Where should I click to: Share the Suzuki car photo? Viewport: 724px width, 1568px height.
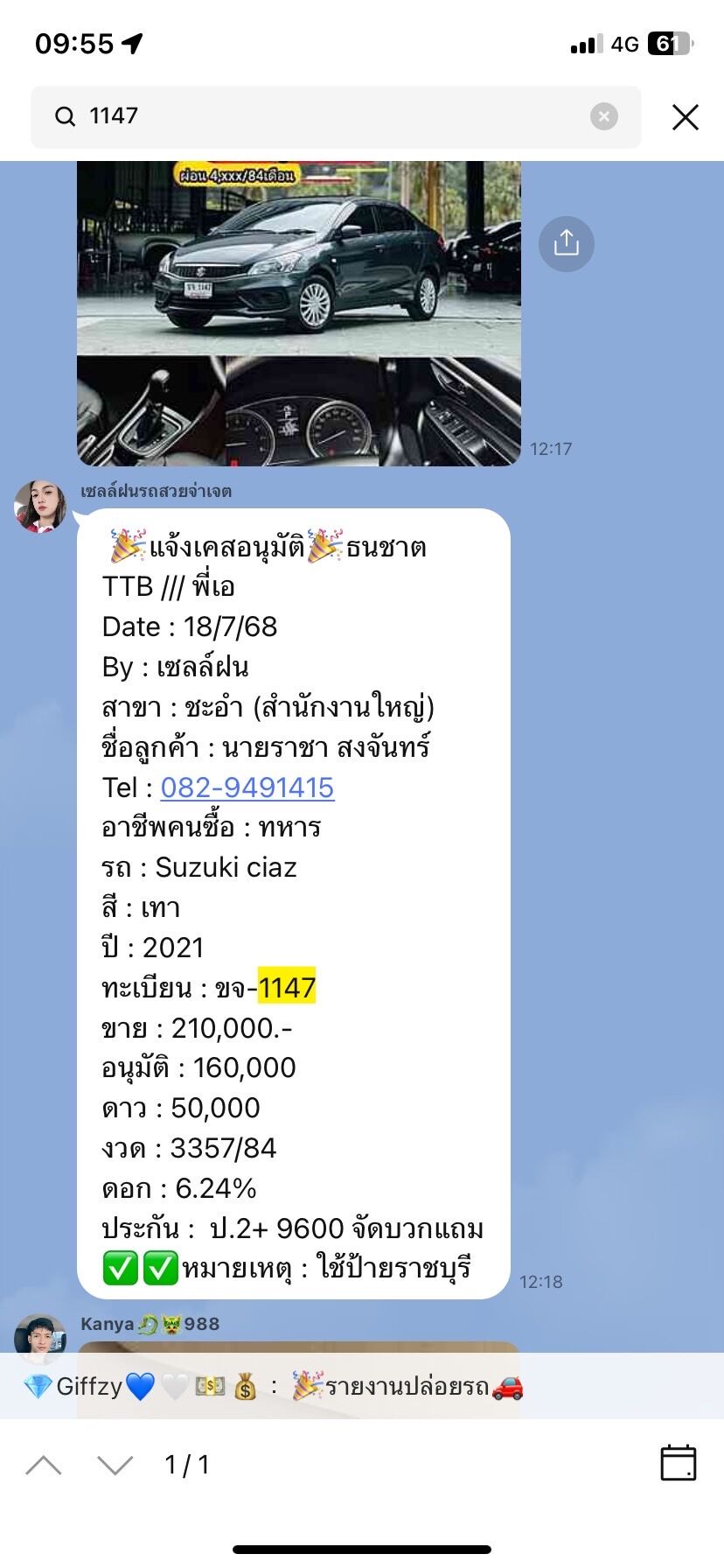[566, 243]
